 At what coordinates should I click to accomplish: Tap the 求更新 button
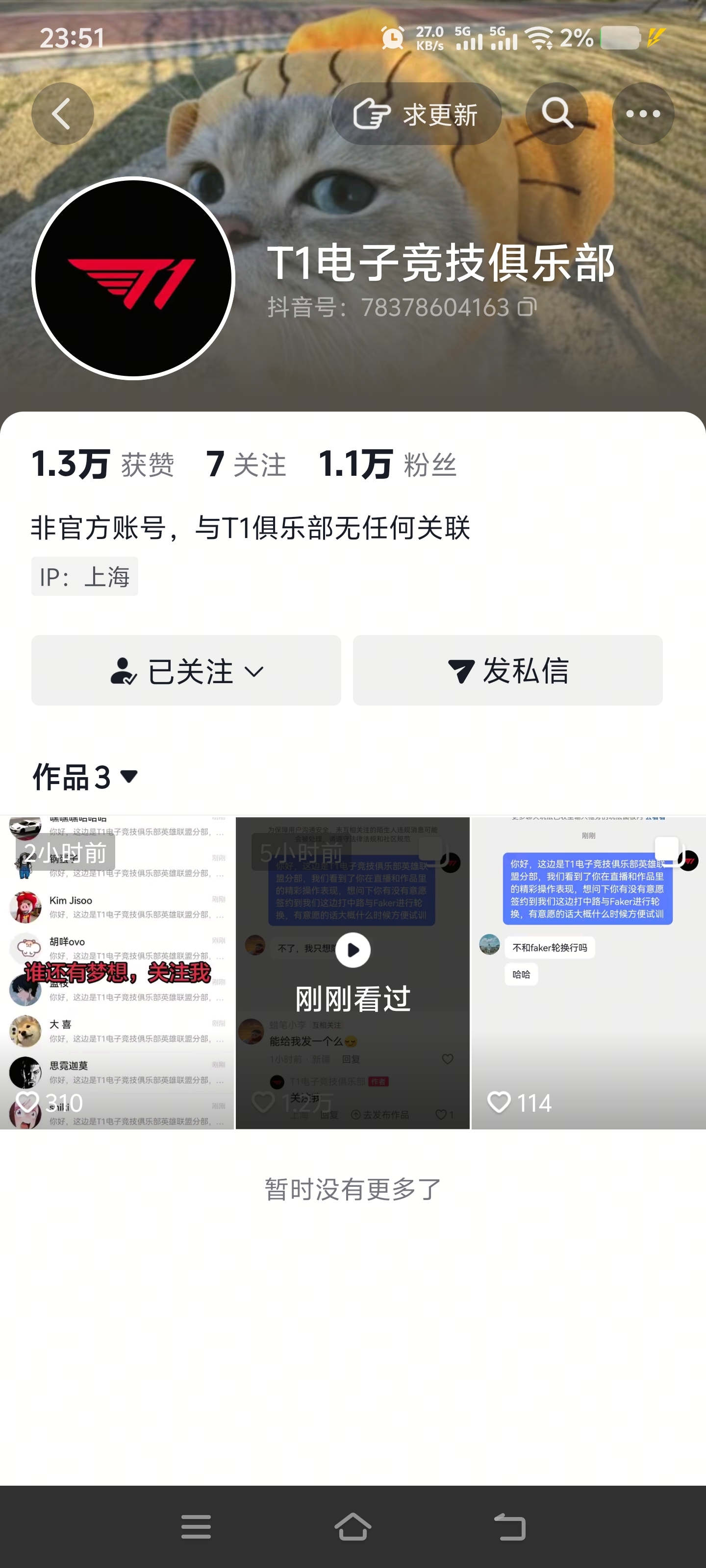coord(416,114)
